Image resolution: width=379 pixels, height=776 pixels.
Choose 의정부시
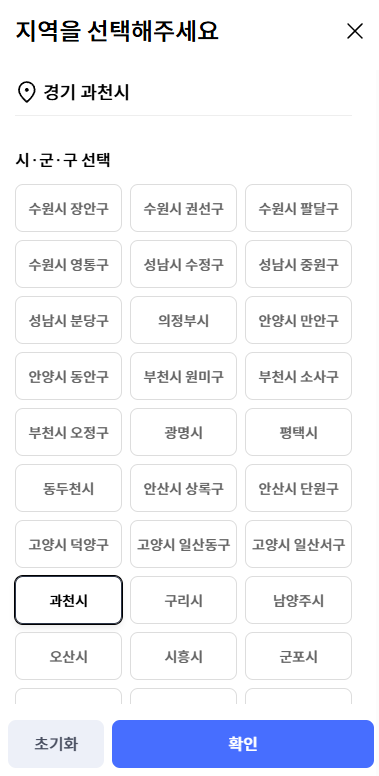(x=184, y=320)
